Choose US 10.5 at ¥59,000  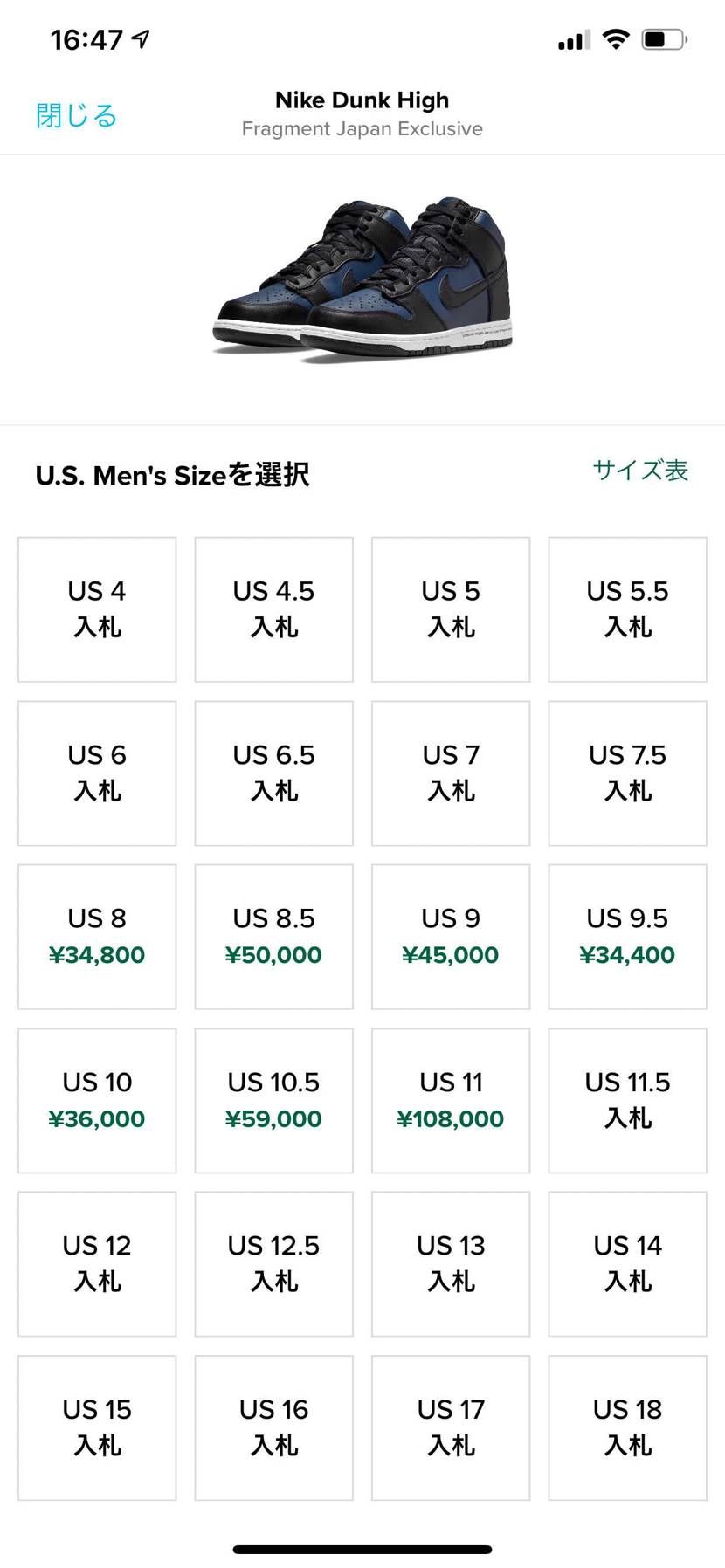273,1100
